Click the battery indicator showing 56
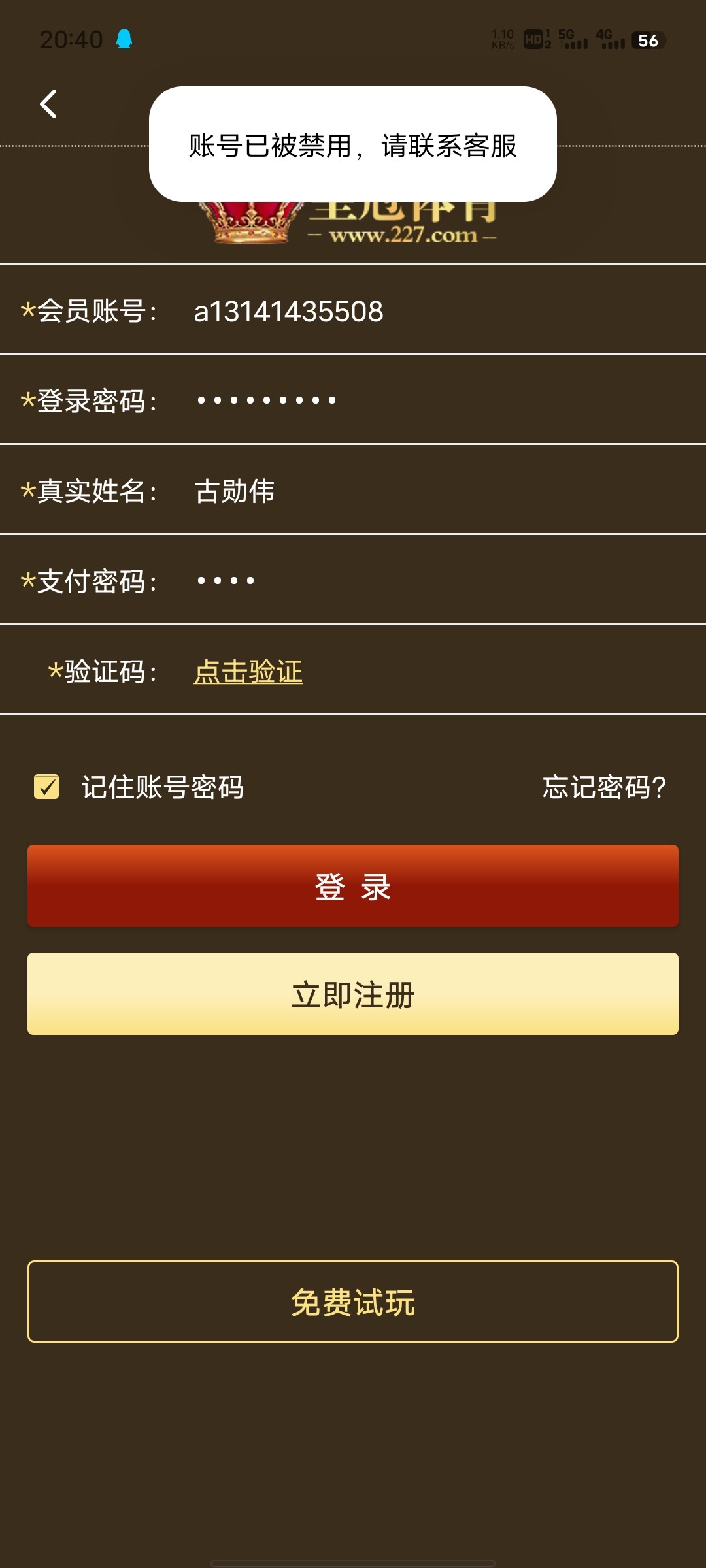This screenshot has width=706, height=1568. [647, 41]
